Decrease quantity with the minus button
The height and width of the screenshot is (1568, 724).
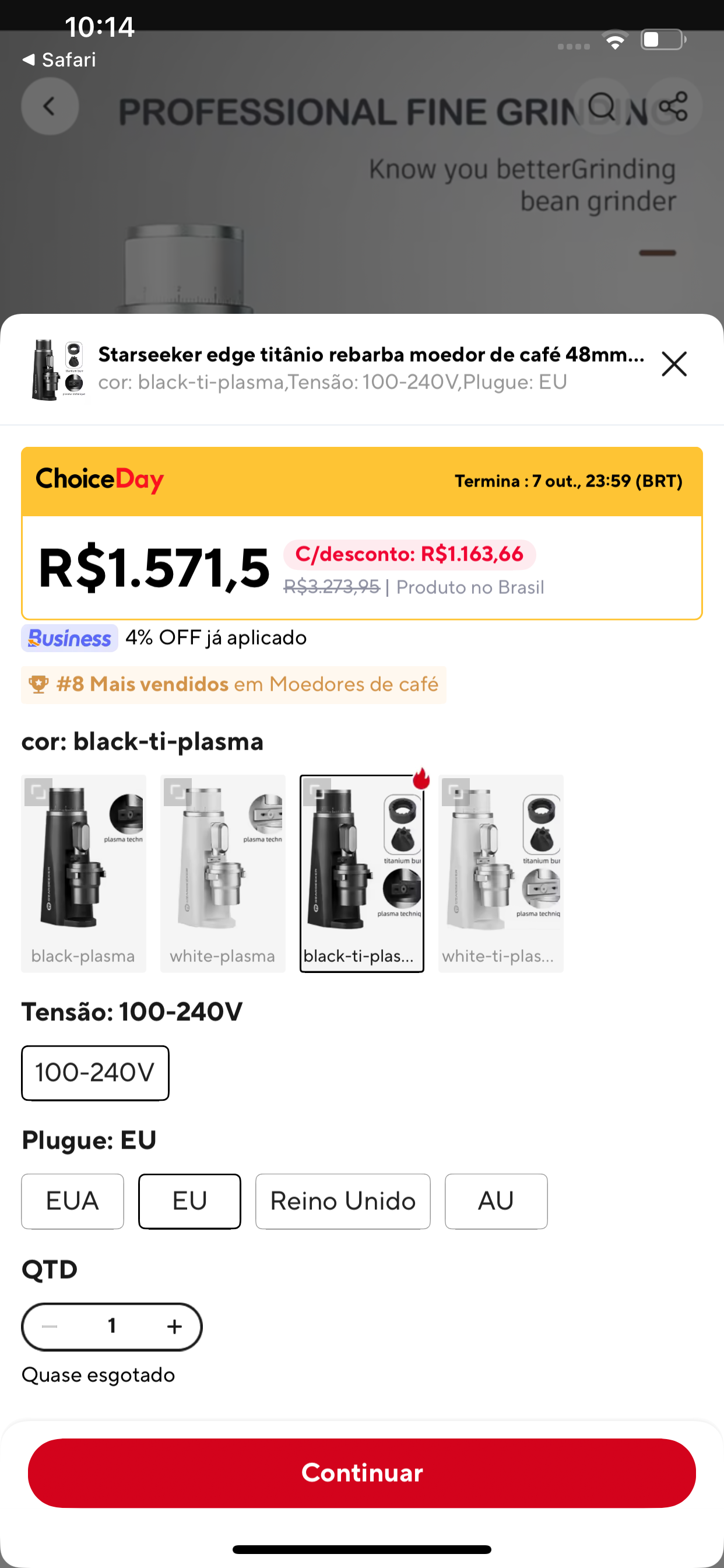point(50,1326)
